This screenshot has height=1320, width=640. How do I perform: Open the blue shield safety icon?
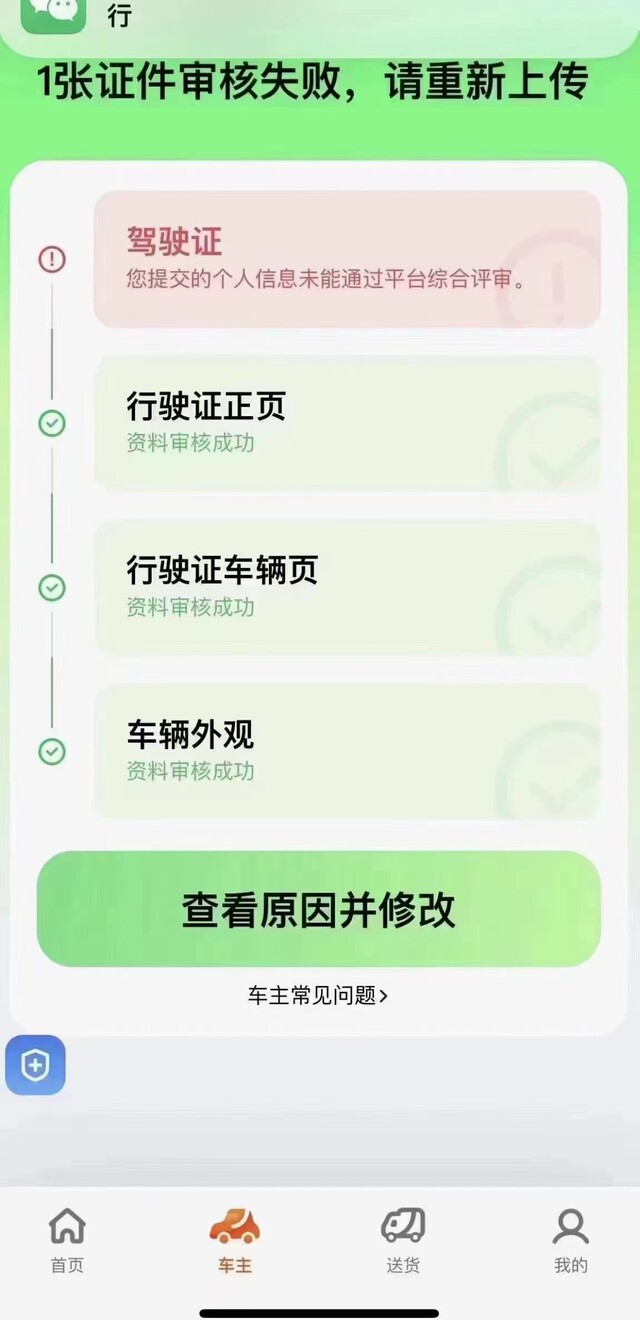[35, 1065]
